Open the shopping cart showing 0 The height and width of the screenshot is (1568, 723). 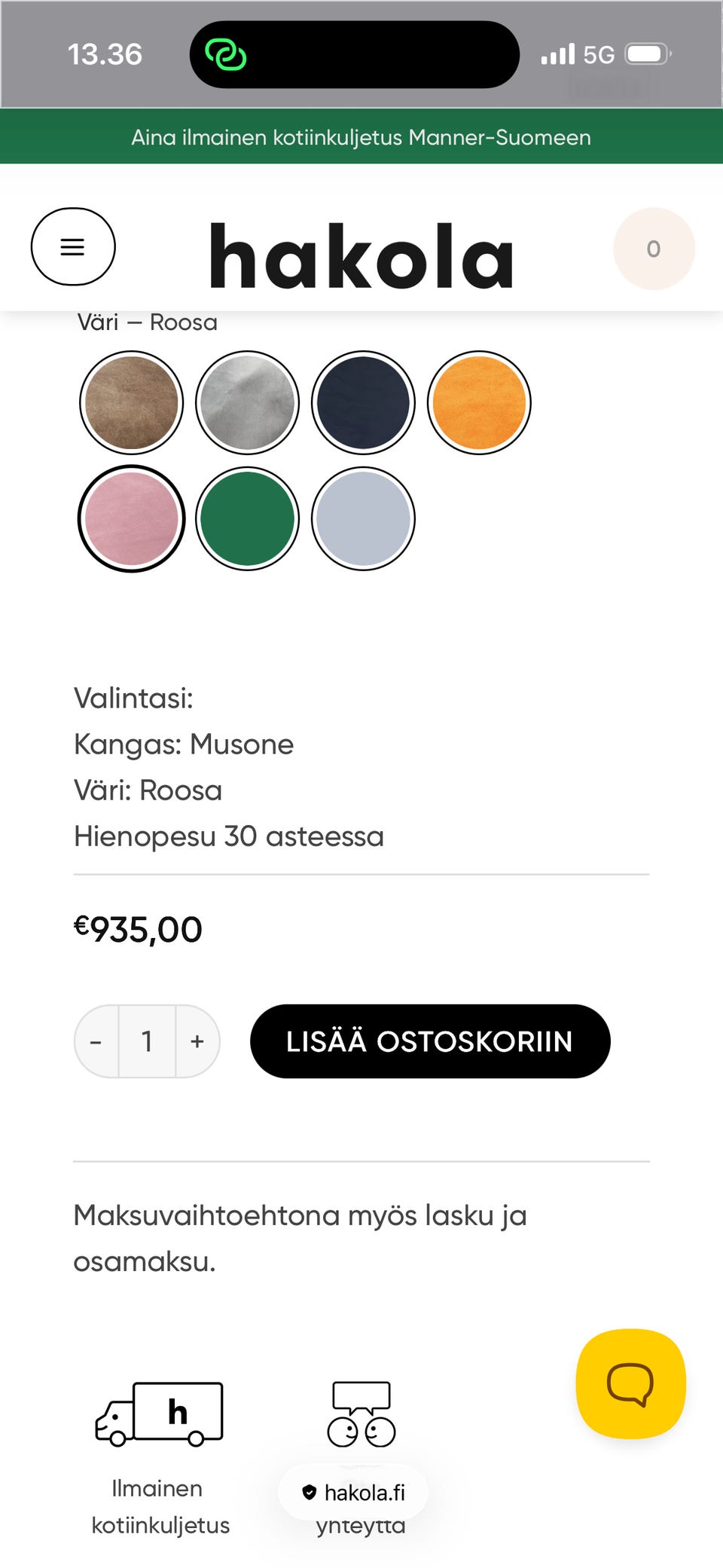point(654,249)
